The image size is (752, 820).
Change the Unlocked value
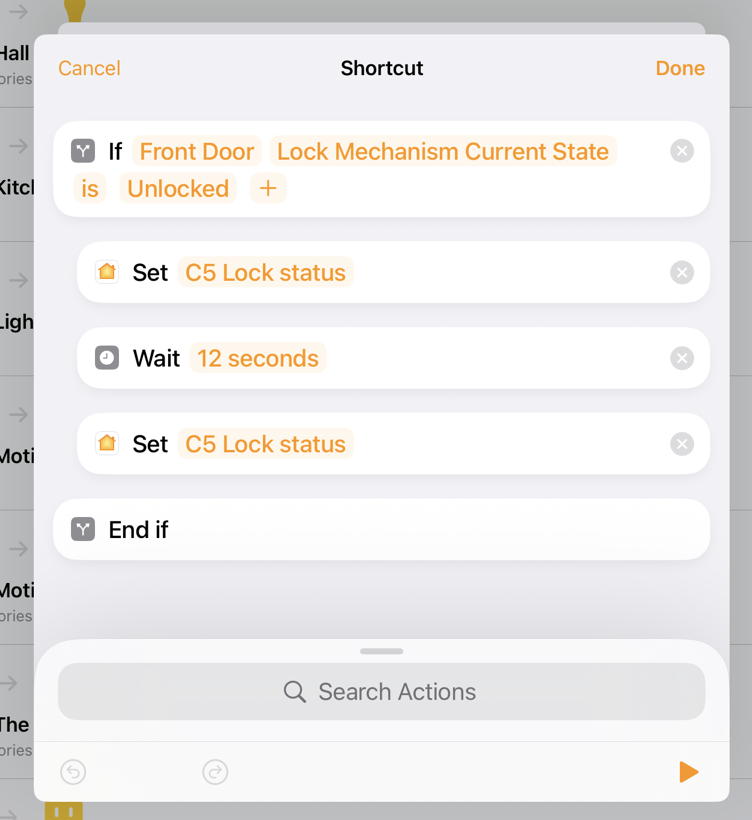click(x=178, y=188)
